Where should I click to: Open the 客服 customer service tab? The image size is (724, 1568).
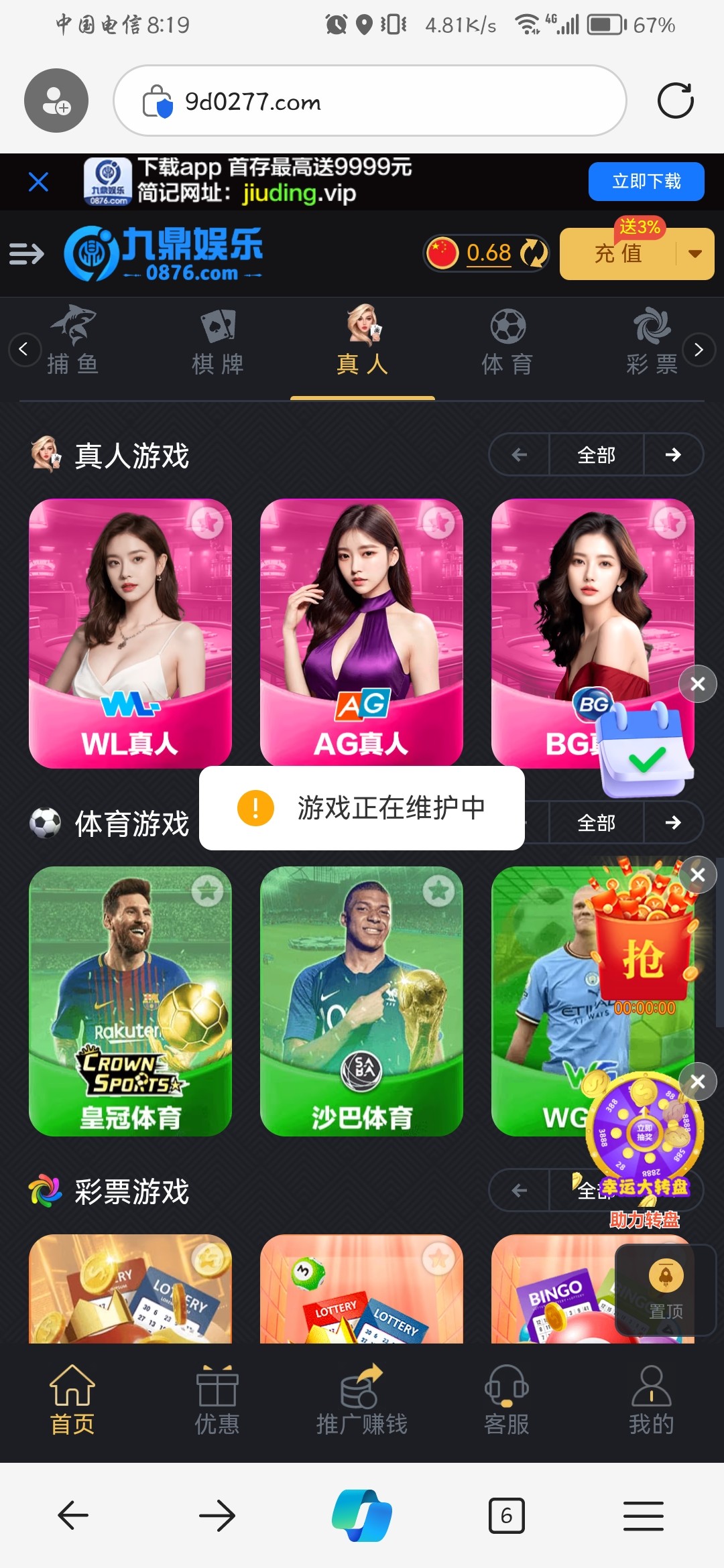pos(507,1400)
